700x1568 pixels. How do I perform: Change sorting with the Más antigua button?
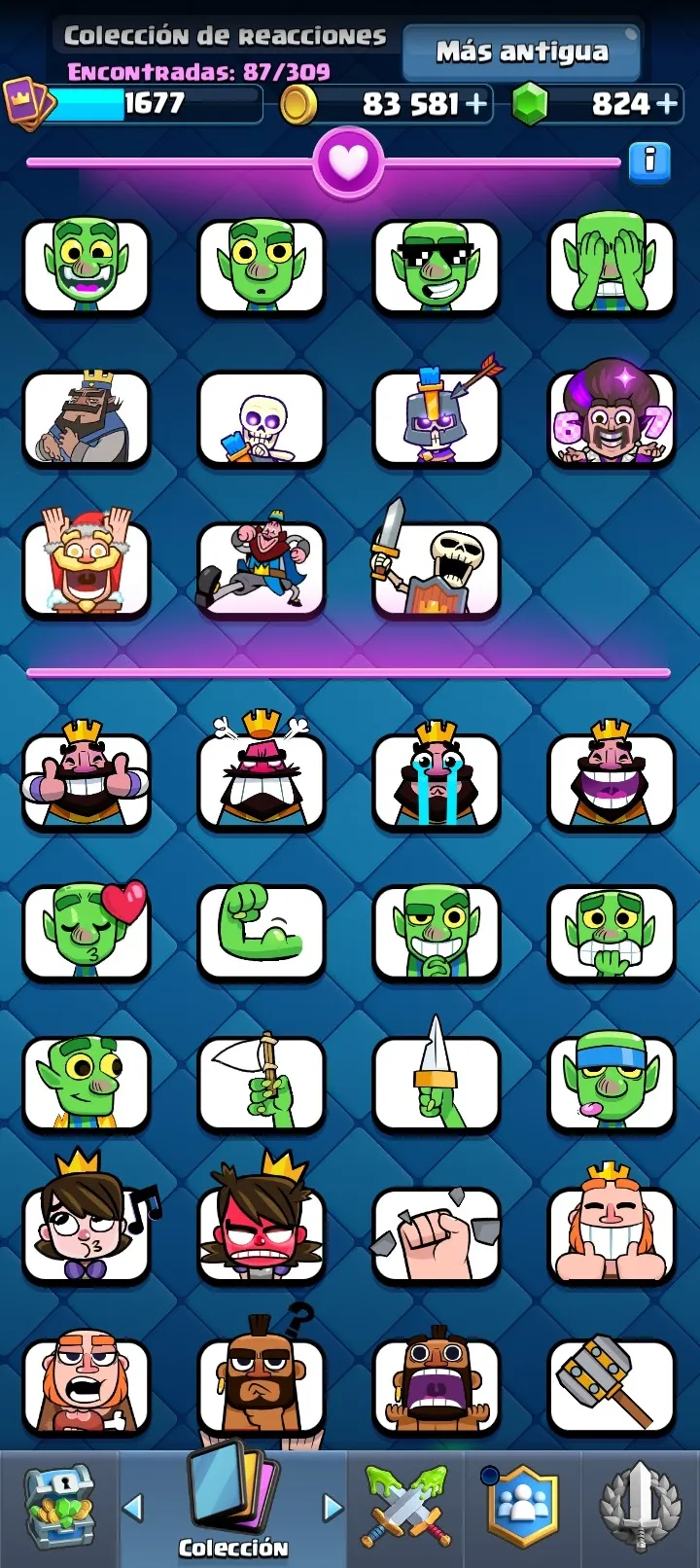[522, 52]
